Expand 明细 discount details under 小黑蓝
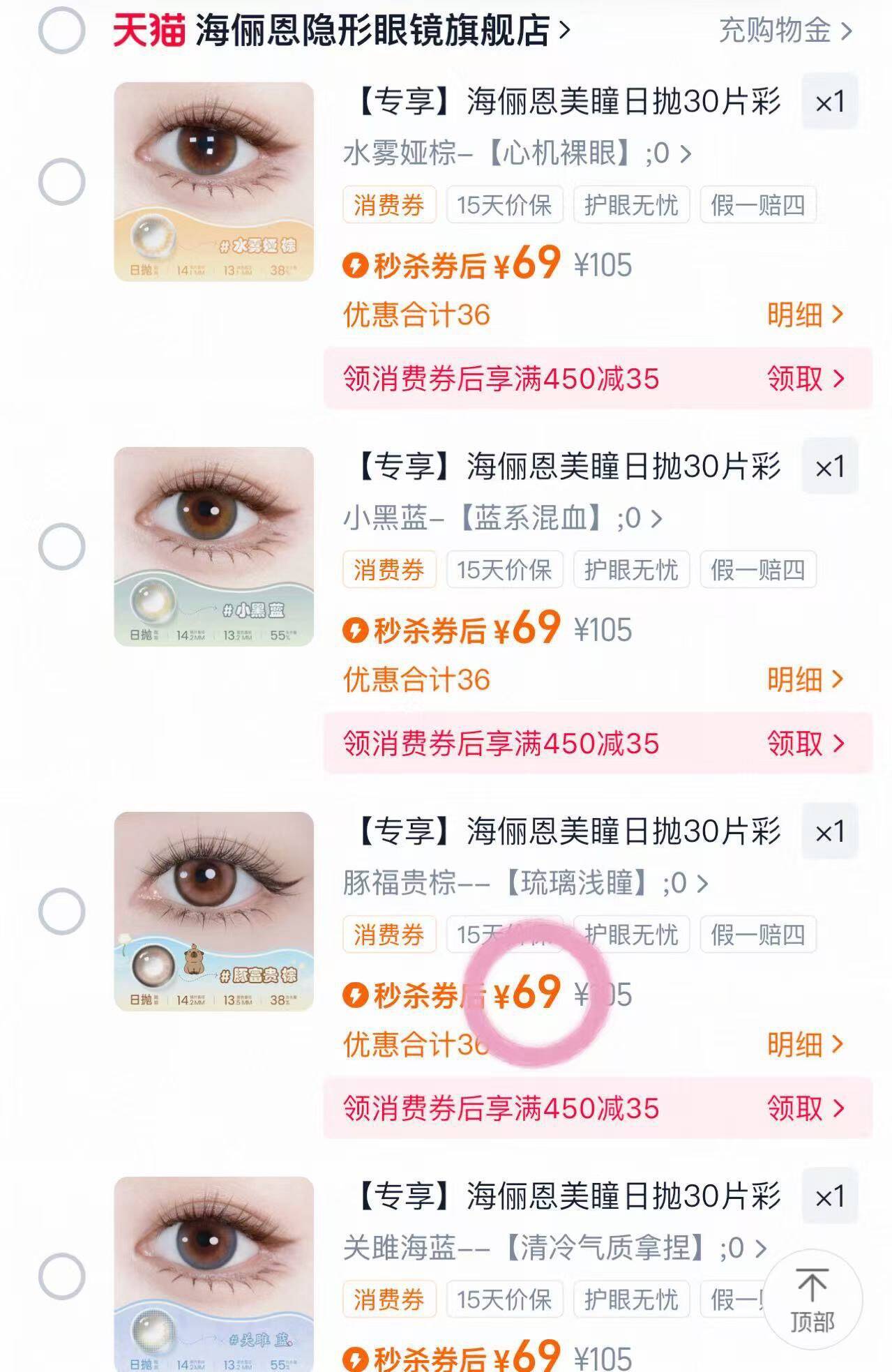The height and width of the screenshot is (1372, 892). (797, 679)
